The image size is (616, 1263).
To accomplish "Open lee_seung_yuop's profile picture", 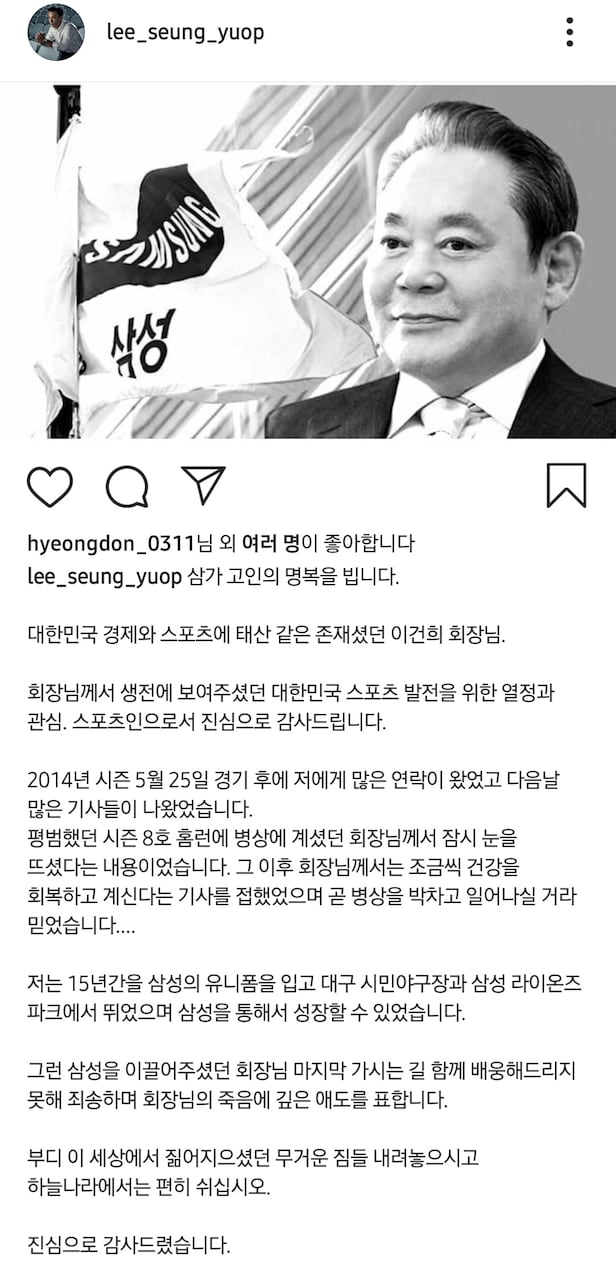I will [x=56, y=32].
